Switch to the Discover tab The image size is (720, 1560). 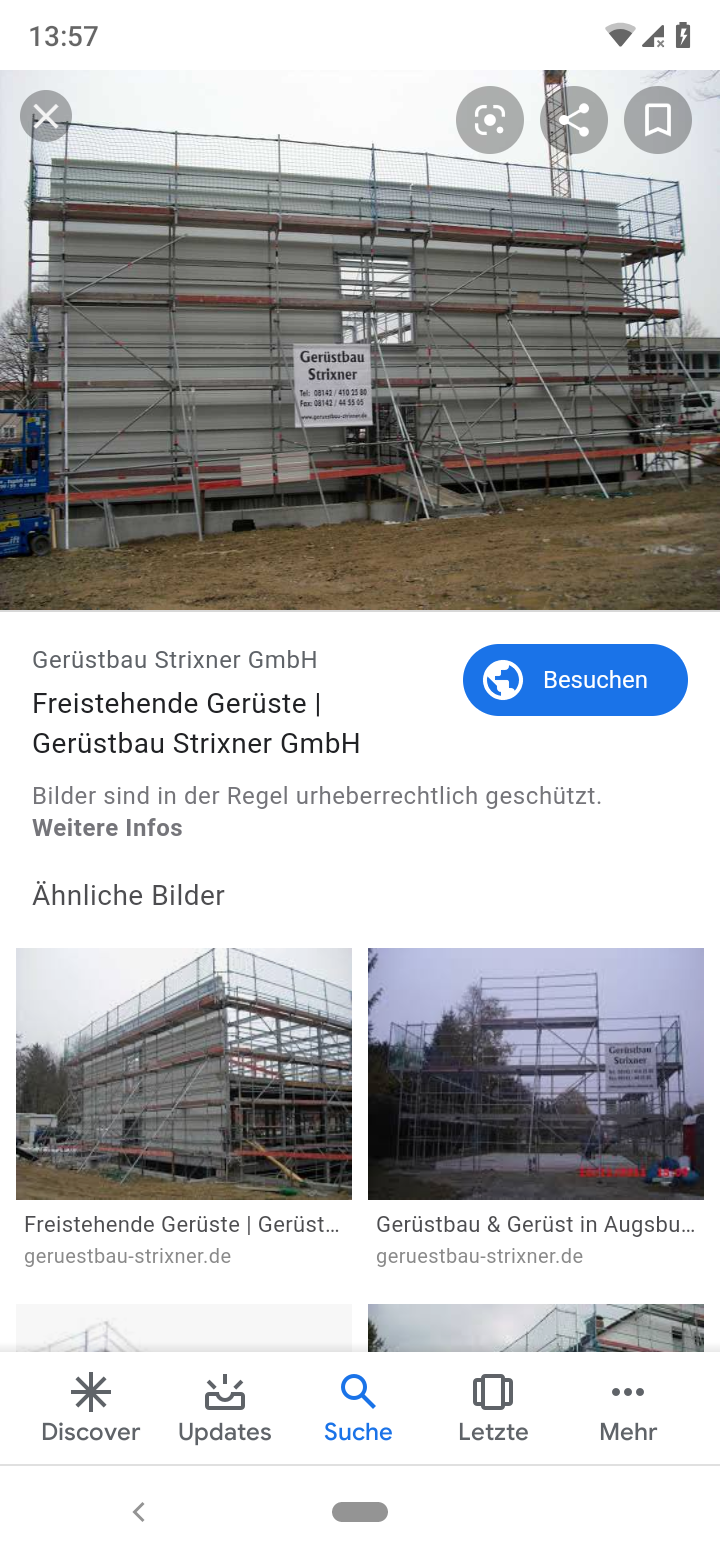(x=90, y=1408)
